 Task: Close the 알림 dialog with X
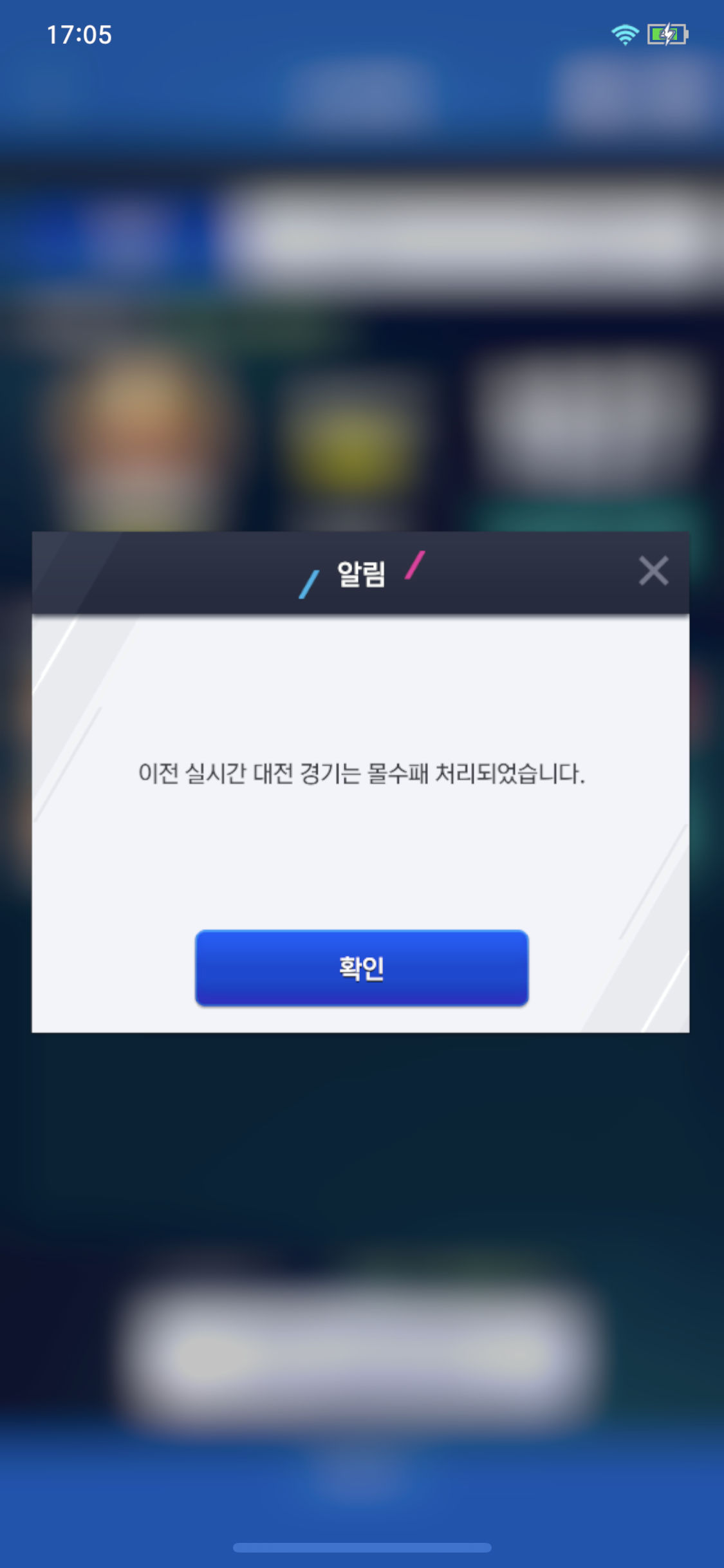click(653, 571)
